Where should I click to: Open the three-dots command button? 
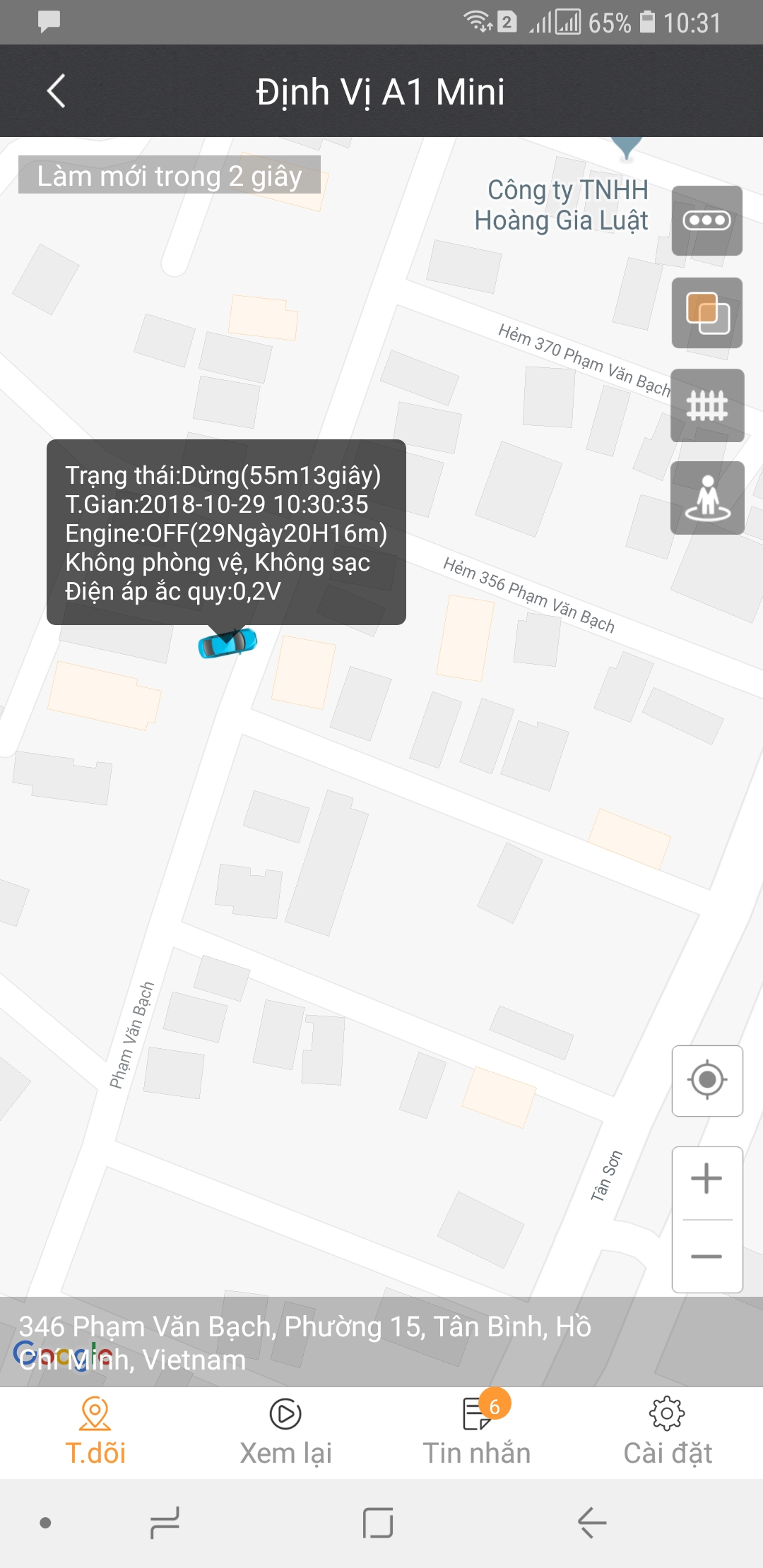click(706, 221)
